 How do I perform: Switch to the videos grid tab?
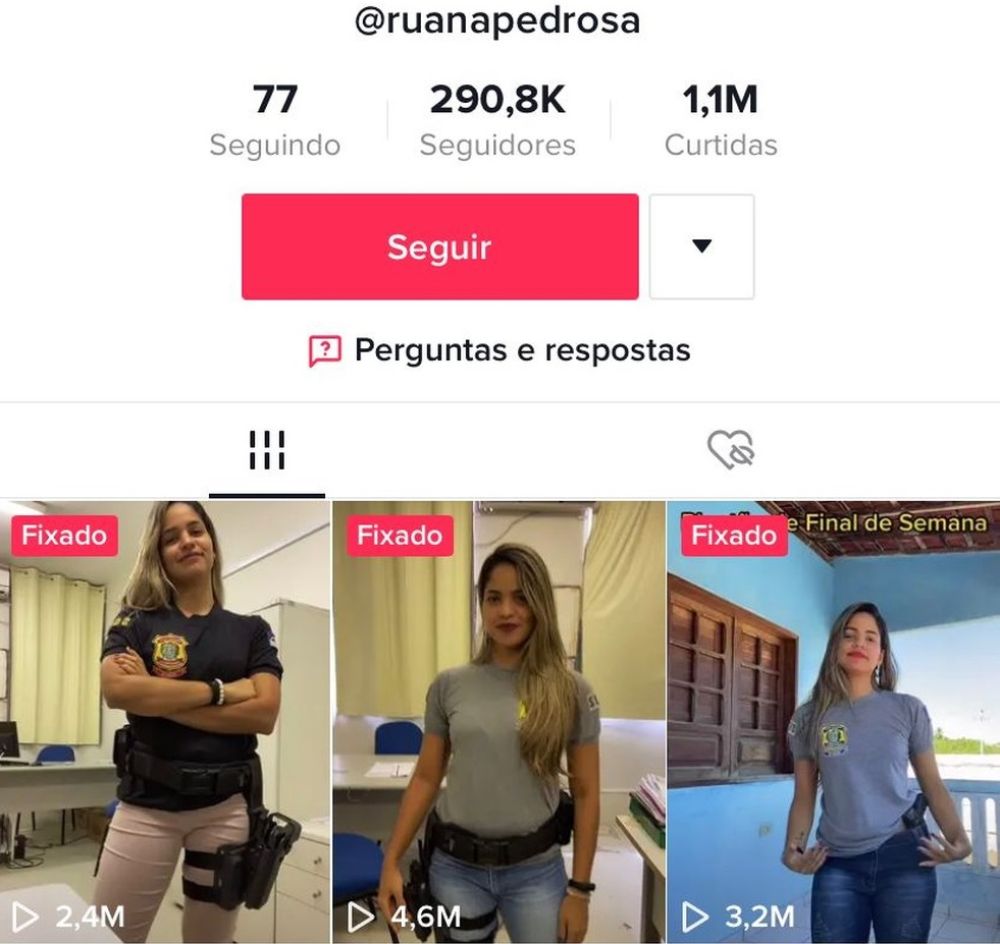[267, 450]
